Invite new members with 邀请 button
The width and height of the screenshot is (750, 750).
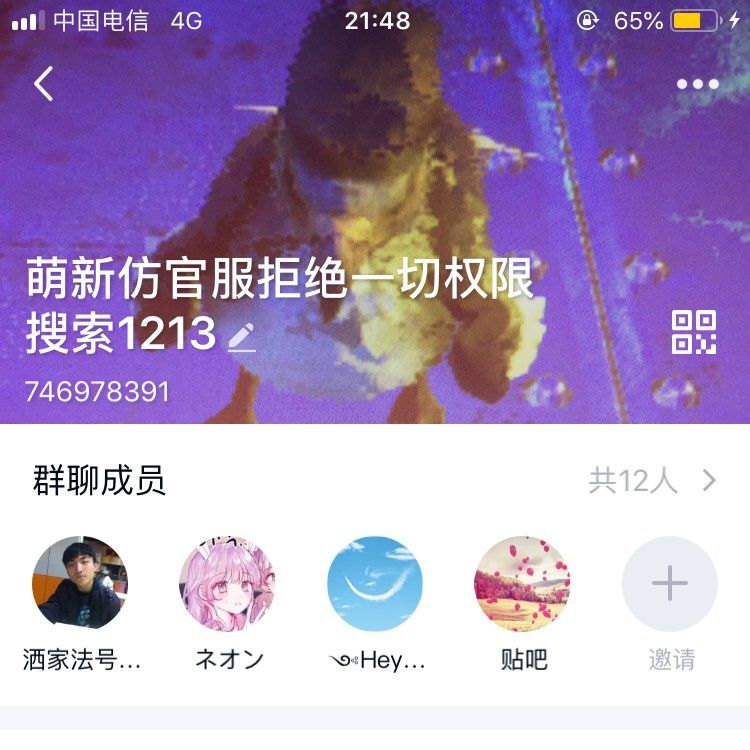[669, 584]
